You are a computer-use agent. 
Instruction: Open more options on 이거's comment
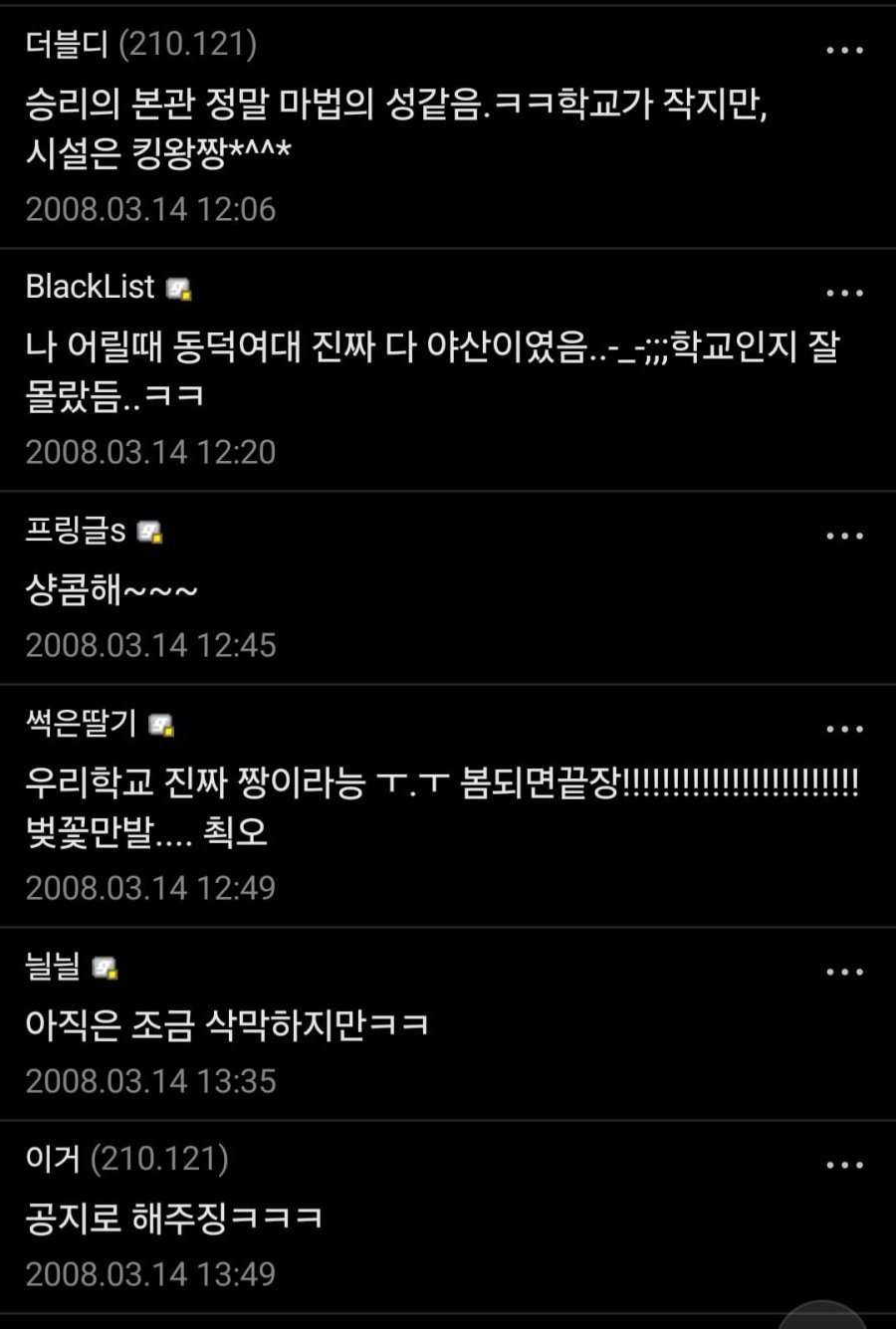click(x=844, y=1166)
